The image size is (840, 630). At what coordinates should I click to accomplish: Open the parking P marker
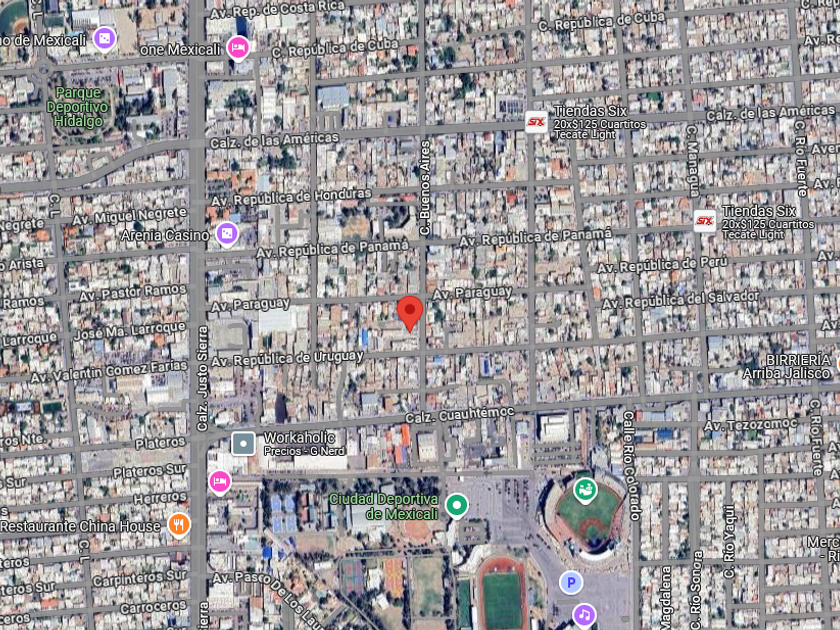pos(571,582)
